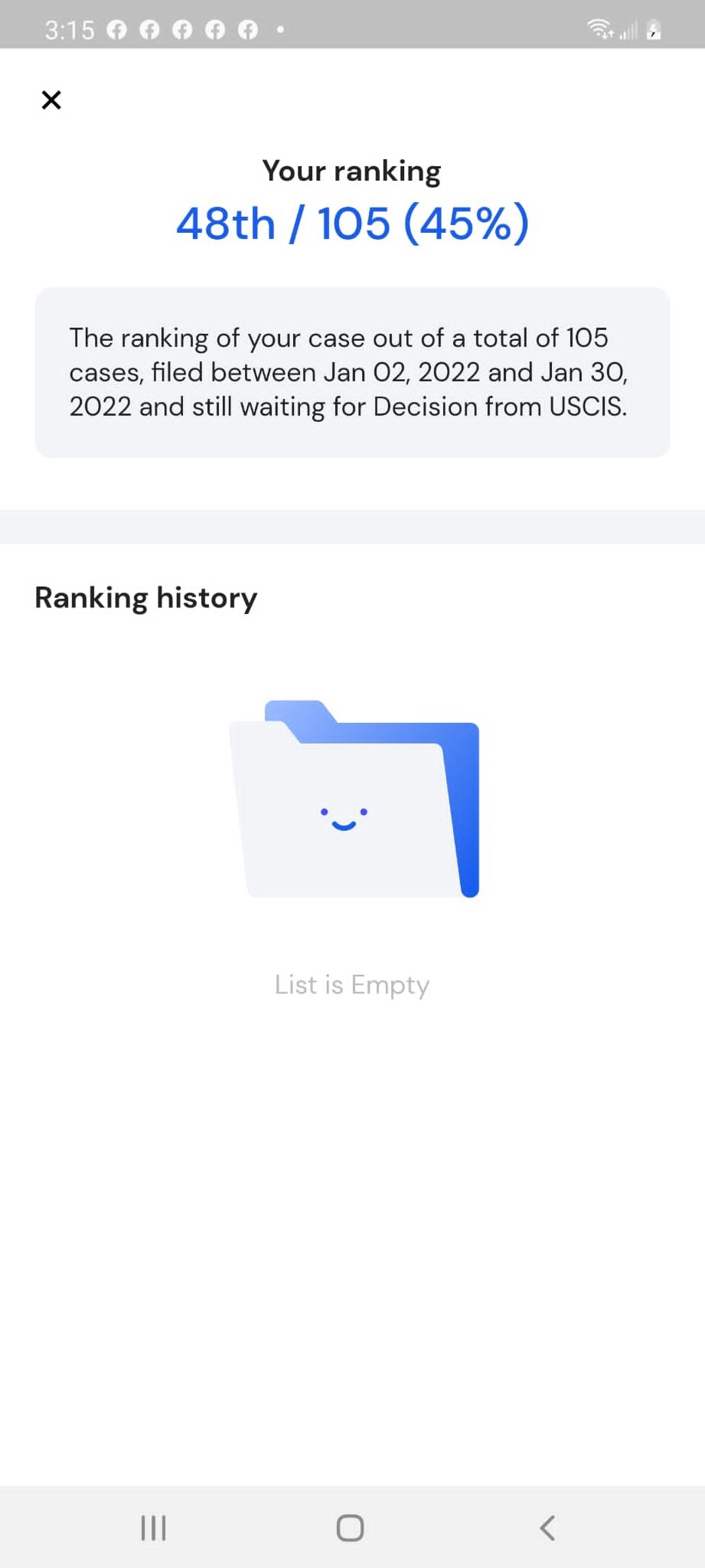This screenshot has height=1568, width=705.
Task: Open recent apps from the navigation bar
Action: [153, 1527]
